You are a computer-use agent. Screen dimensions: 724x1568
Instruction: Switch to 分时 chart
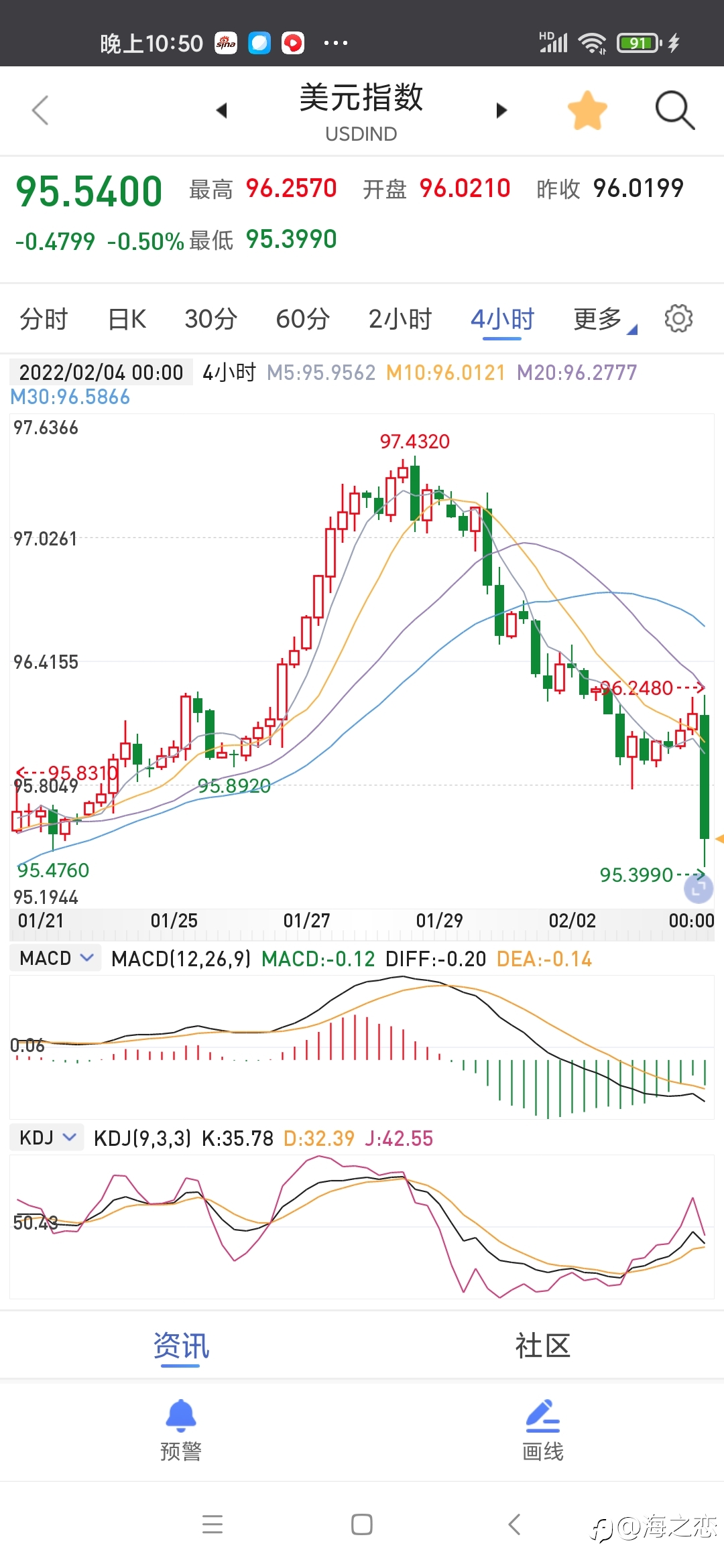coord(44,319)
